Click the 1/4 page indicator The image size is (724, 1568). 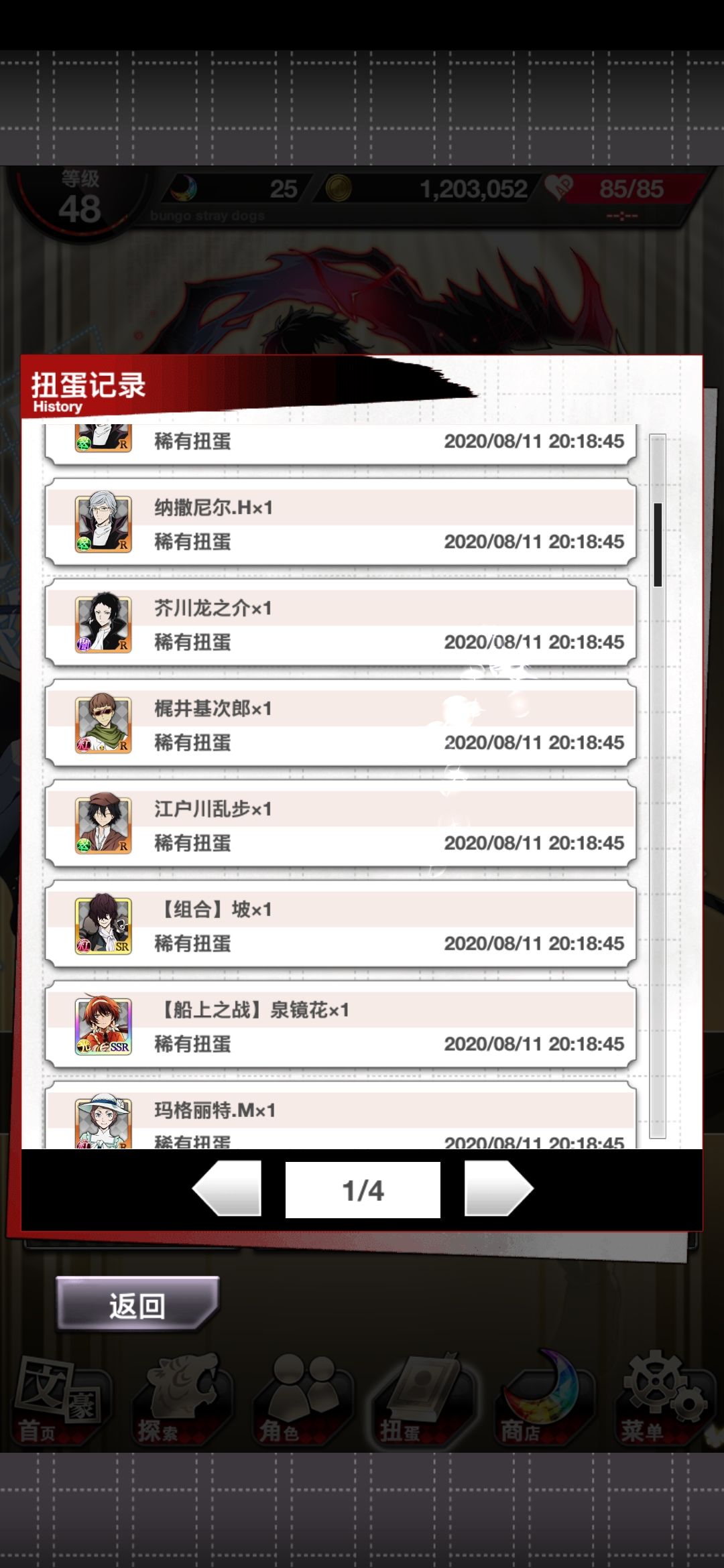362,1188
